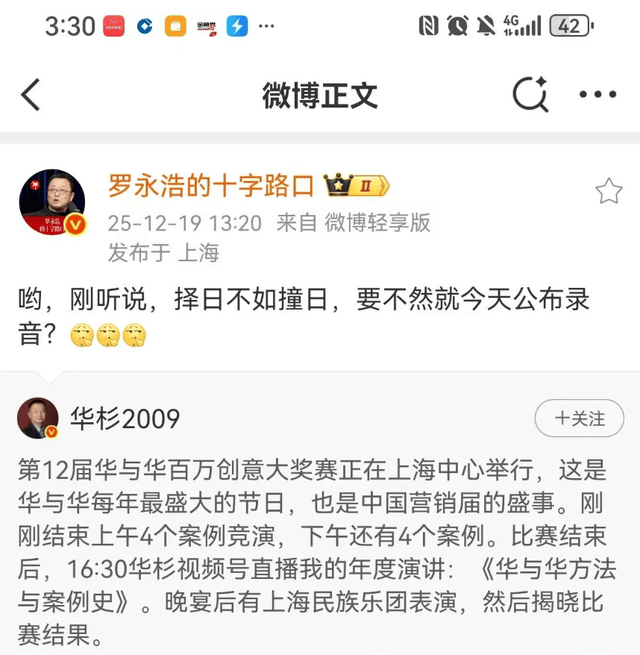Tap the member crown badge beside username
The height and width of the screenshot is (655, 640).
tap(356, 186)
